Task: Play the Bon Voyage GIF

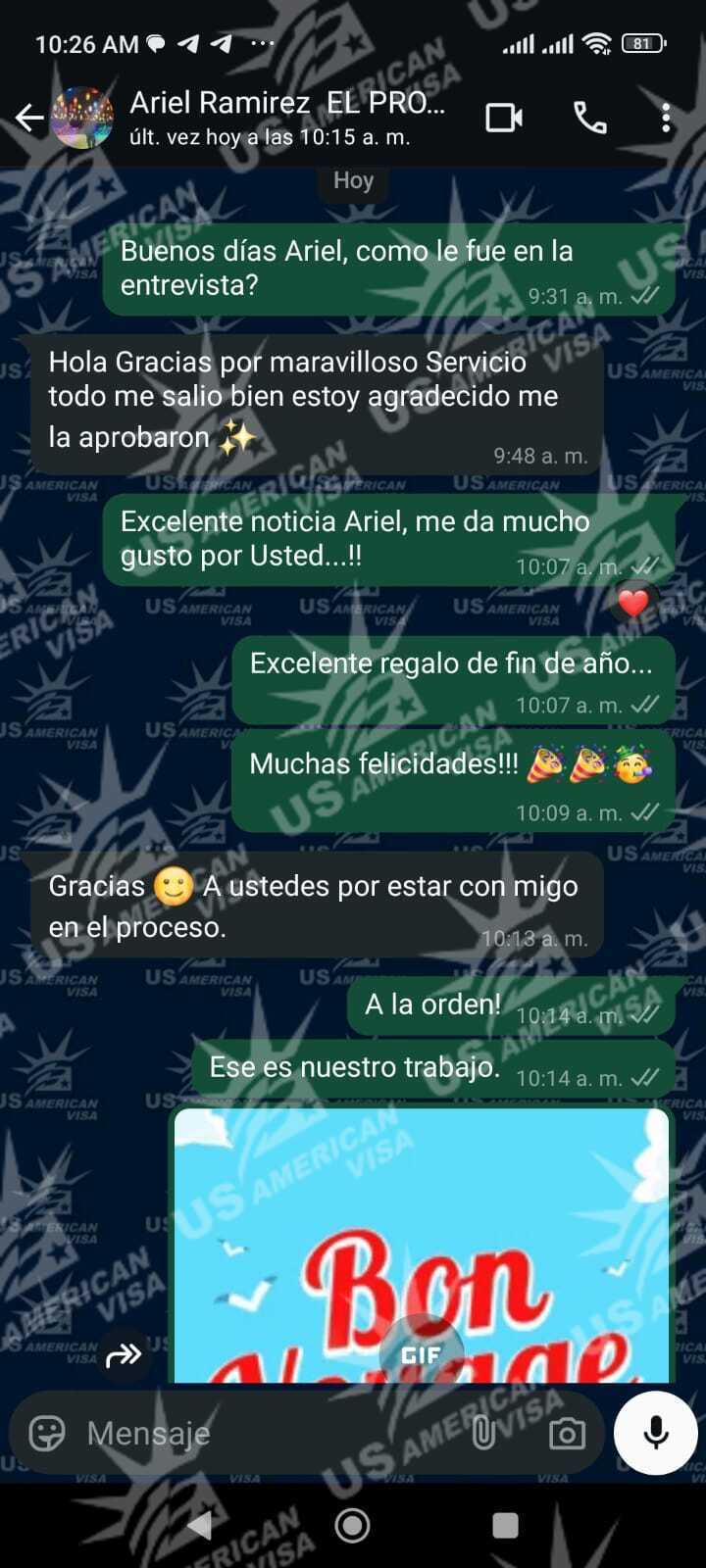Action: click(421, 1354)
